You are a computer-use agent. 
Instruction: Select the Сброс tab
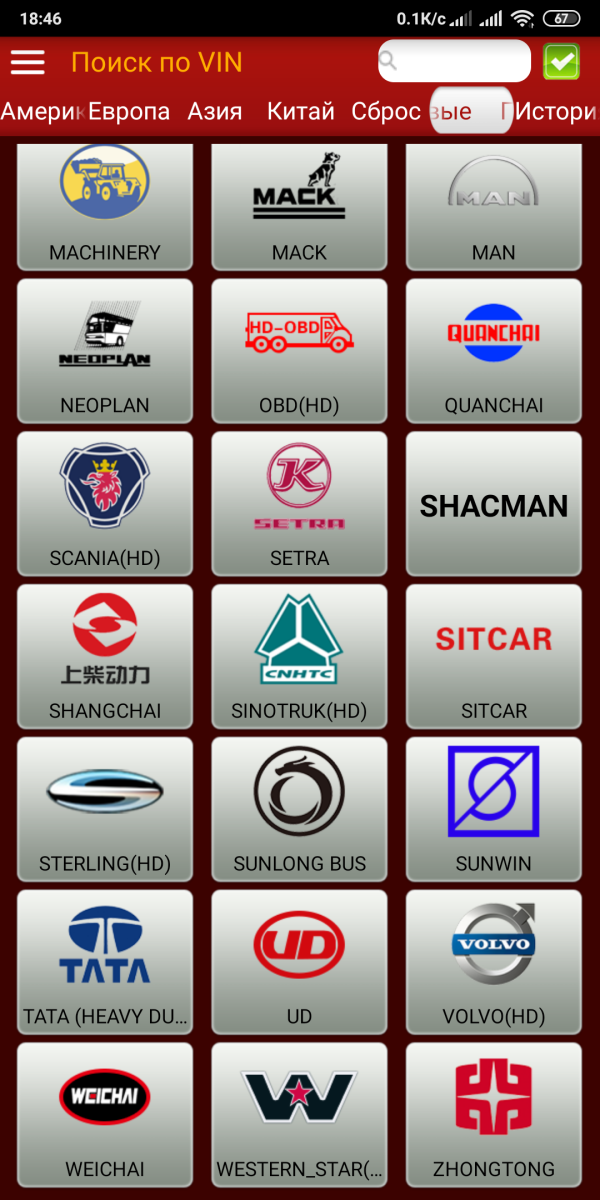click(x=386, y=111)
